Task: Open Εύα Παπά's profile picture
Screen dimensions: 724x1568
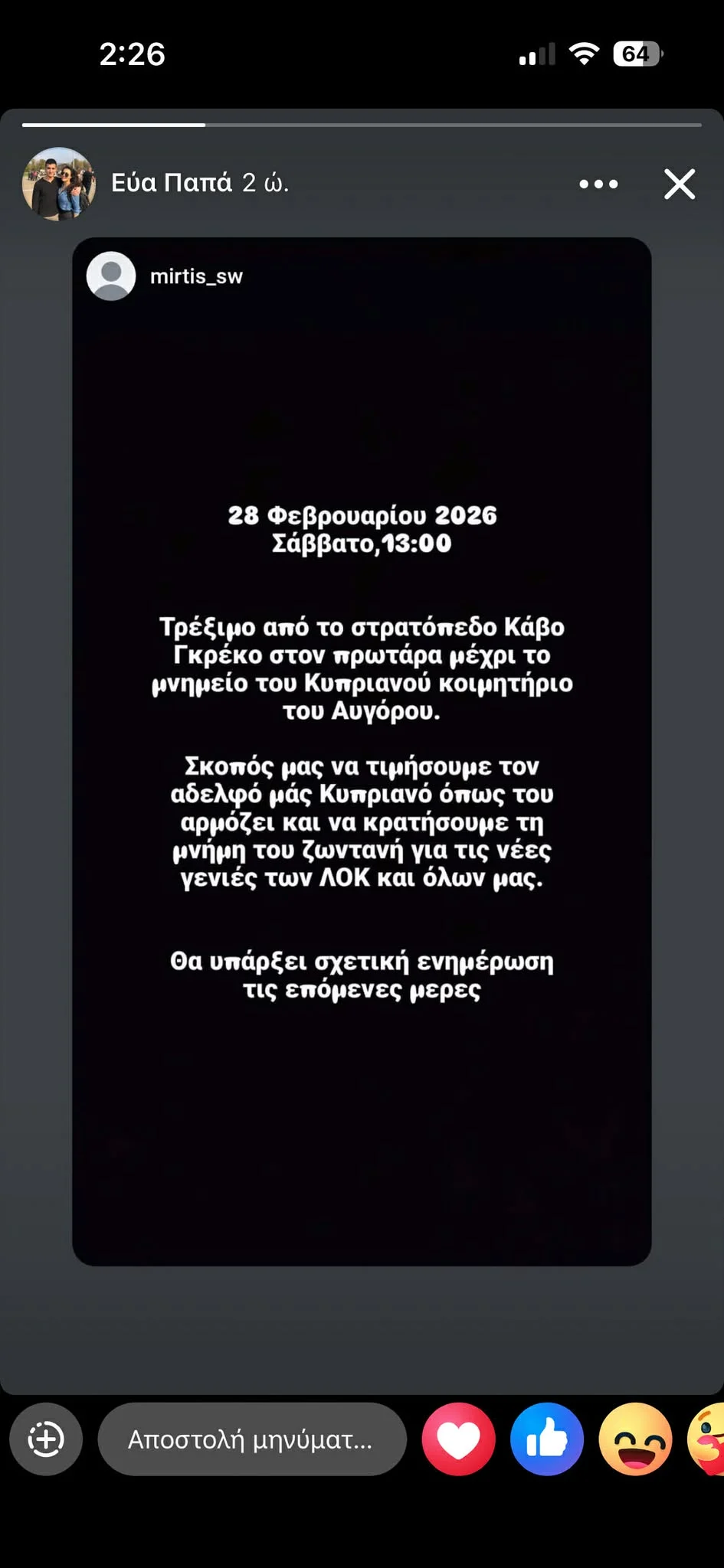Action: tap(58, 184)
